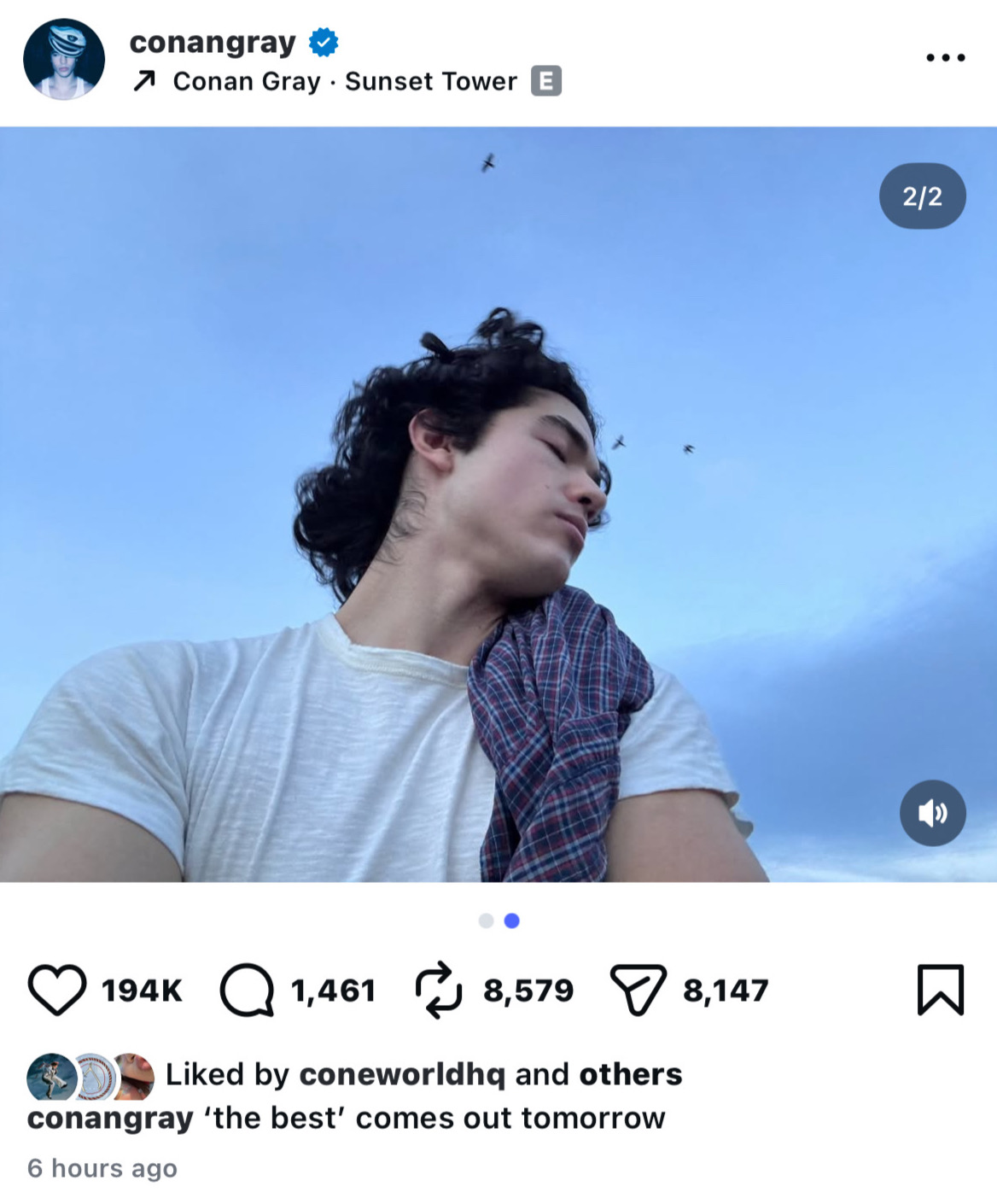The height and width of the screenshot is (1204, 997).
Task: Open the conangray username link
Action: pyautogui.click(x=213, y=41)
